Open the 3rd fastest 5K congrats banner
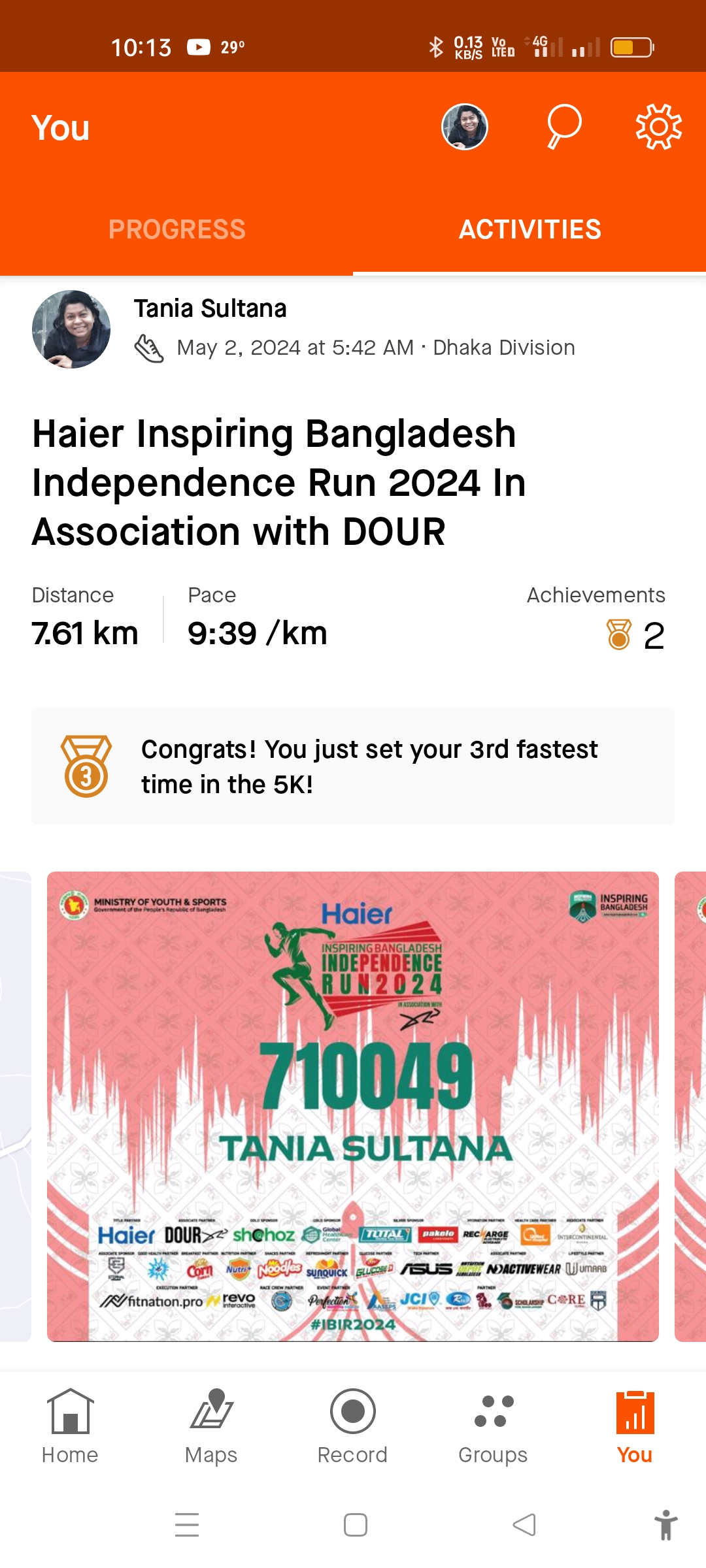The width and height of the screenshot is (706, 1568). 353,766
